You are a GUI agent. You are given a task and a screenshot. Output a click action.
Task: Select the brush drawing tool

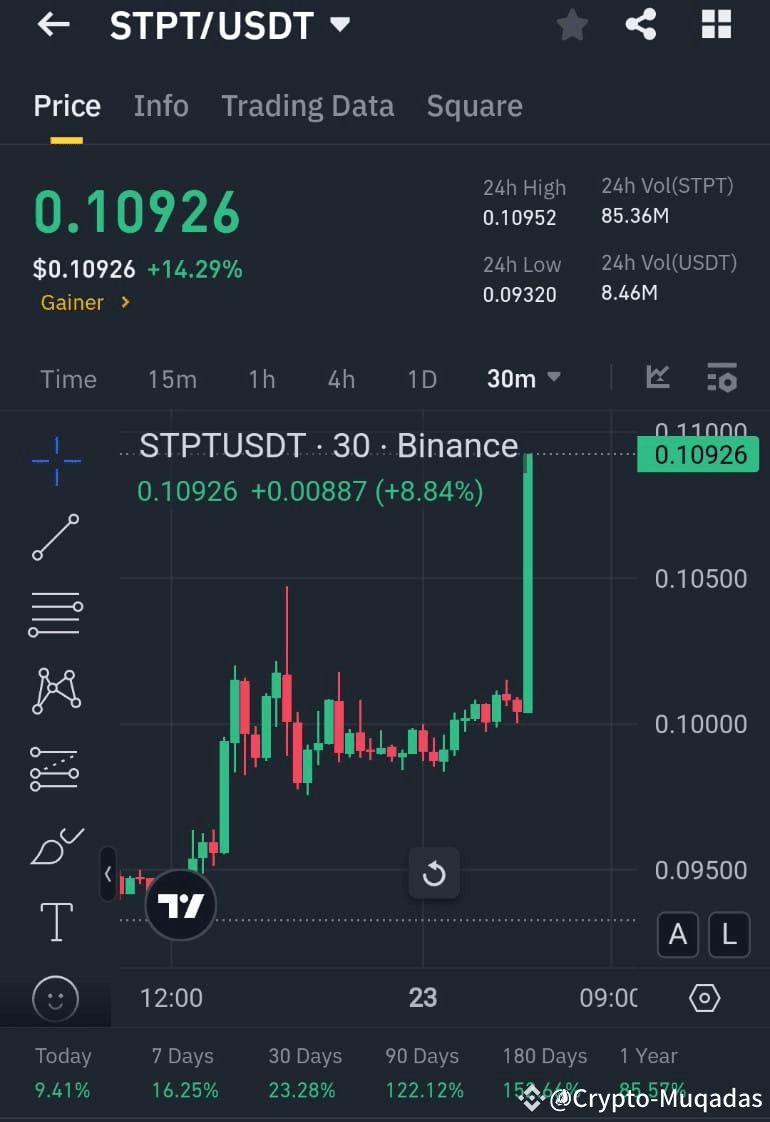point(55,845)
